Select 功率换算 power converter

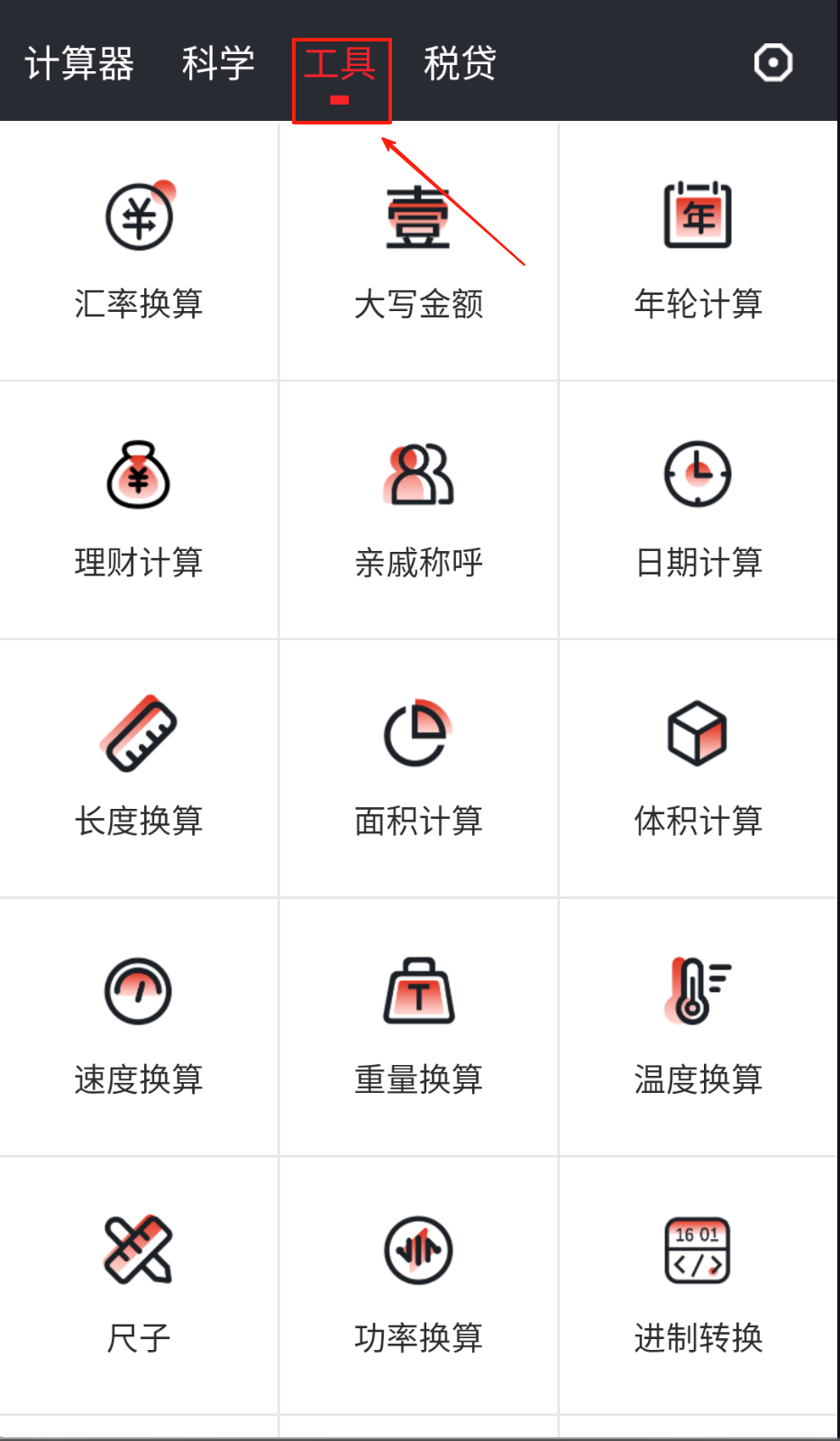tap(418, 1285)
